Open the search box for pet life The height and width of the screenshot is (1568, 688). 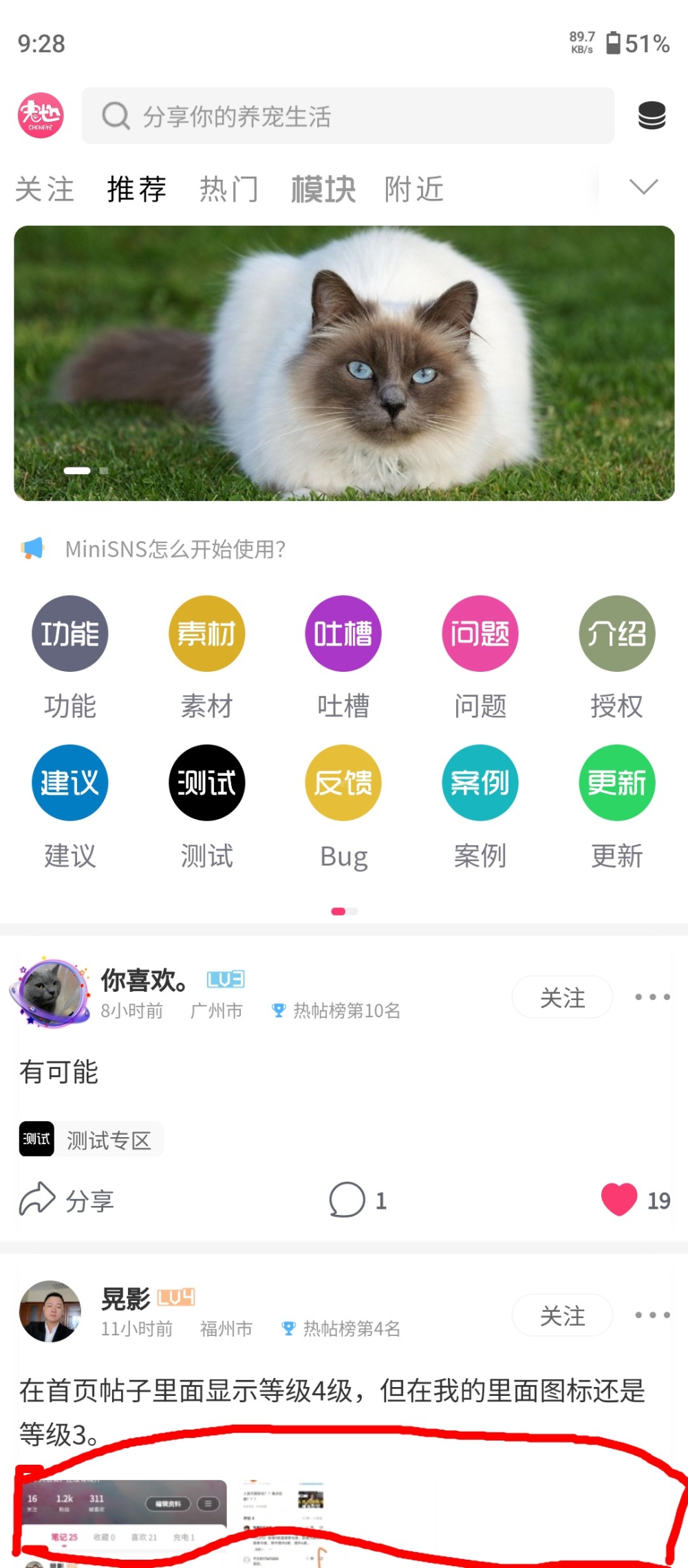tap(347, 116)
